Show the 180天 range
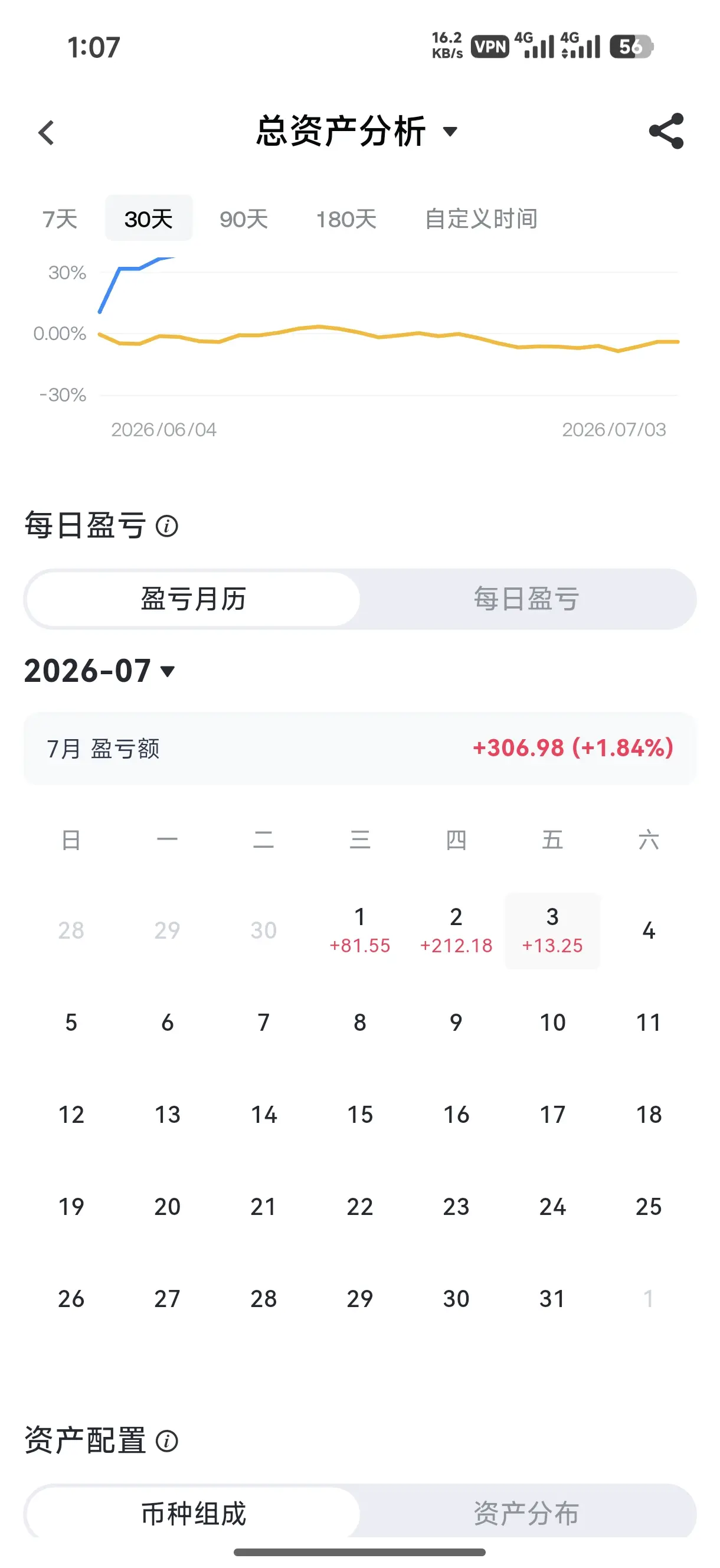Screen dimensions: 720x1568 (x=346, y=218)
